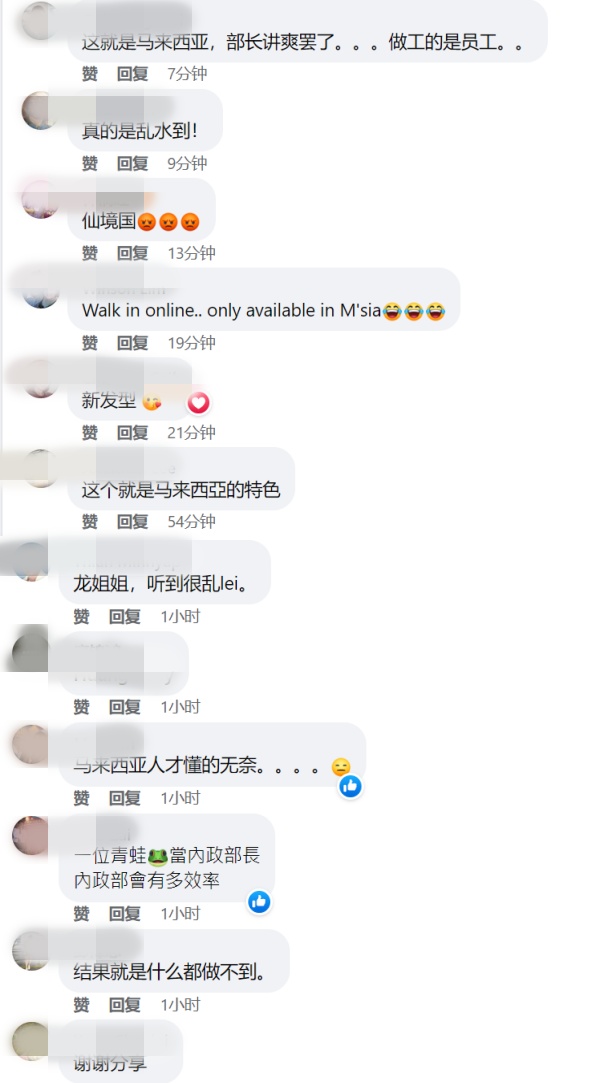Like the 'Walk in online' comment
Screen dimensions: 600x1083
click(x=90, y=343)
